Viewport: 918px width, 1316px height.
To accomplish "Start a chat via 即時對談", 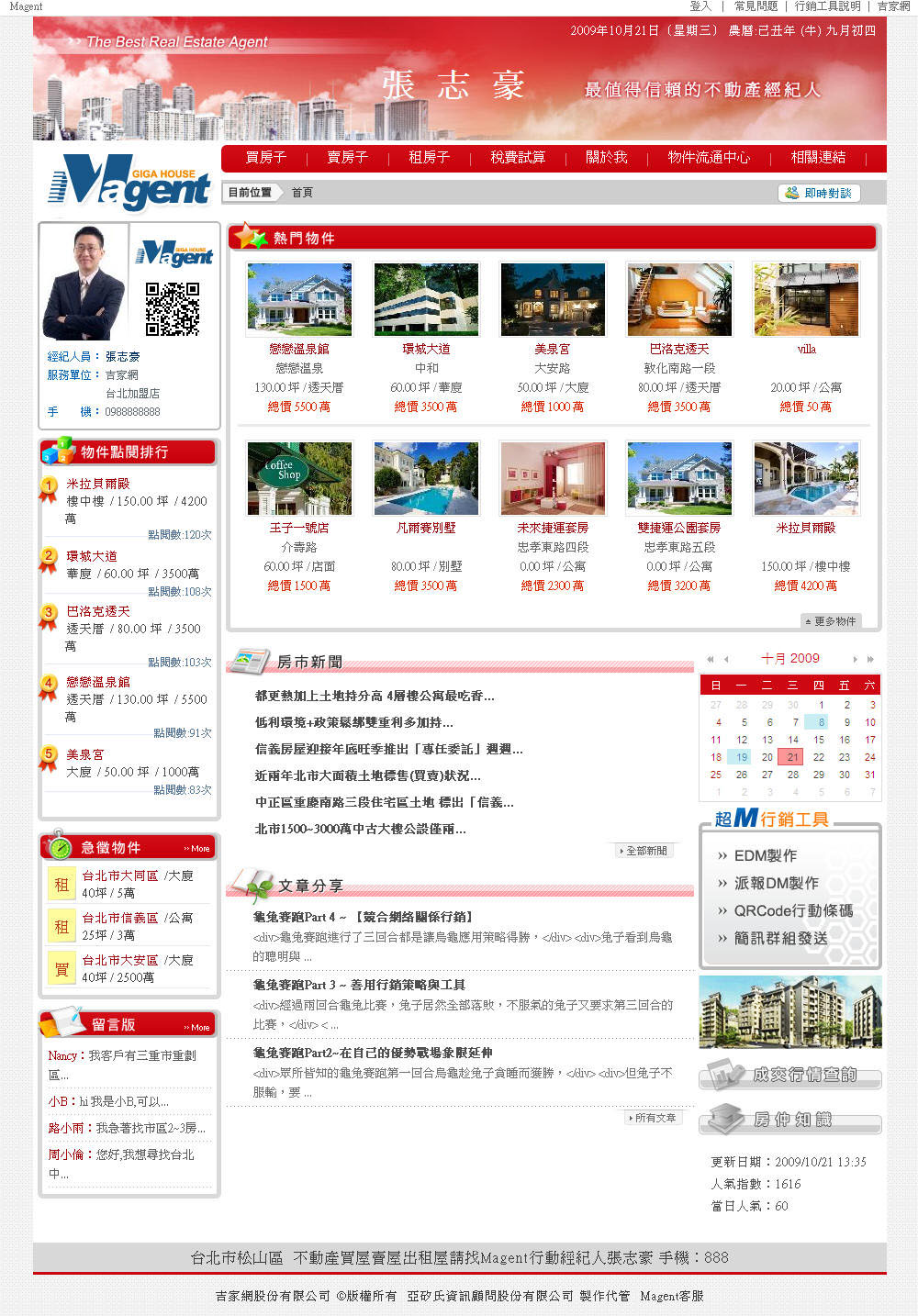I will pyautogui.click(x=819, y=193).
